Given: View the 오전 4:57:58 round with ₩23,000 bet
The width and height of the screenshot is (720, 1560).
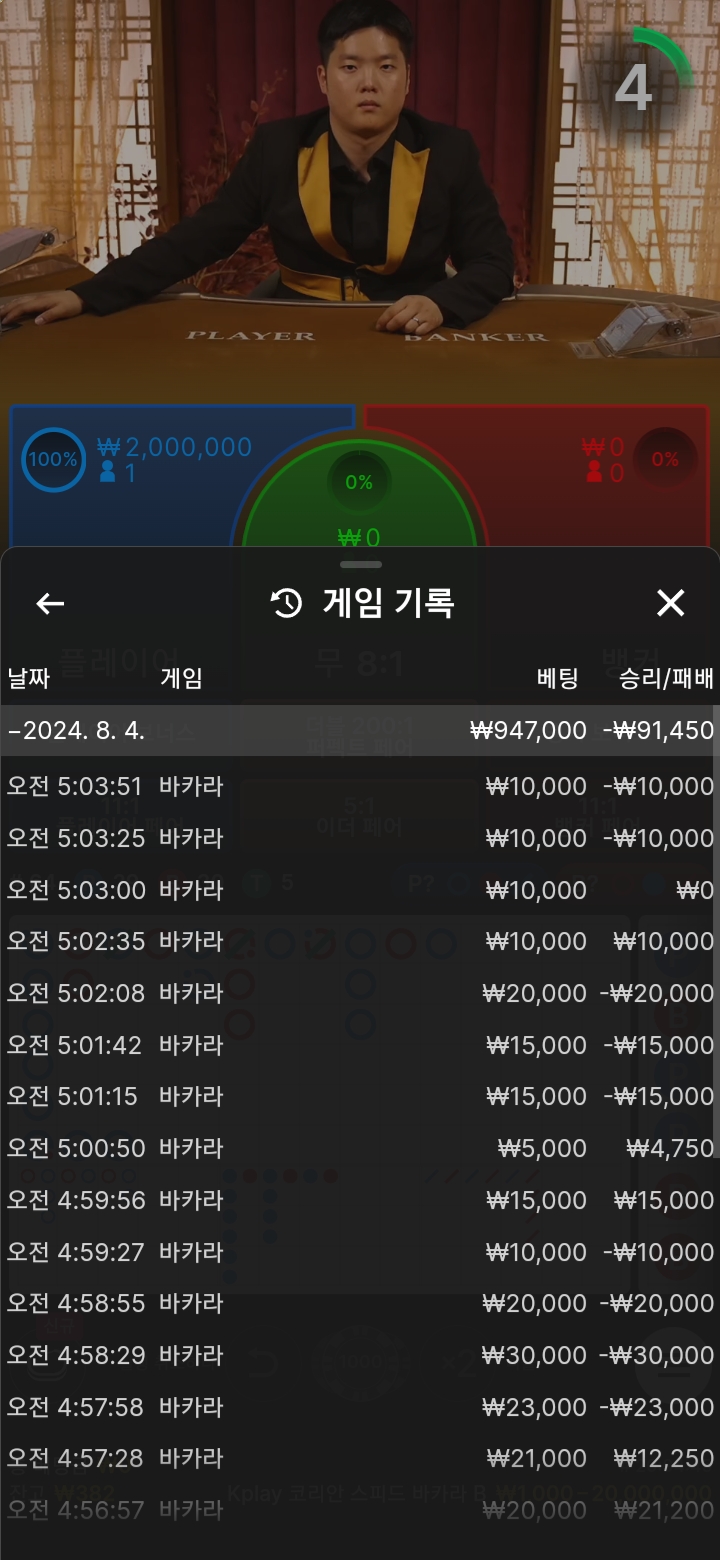Looking at the screenshot, I should click(360, 1407).
